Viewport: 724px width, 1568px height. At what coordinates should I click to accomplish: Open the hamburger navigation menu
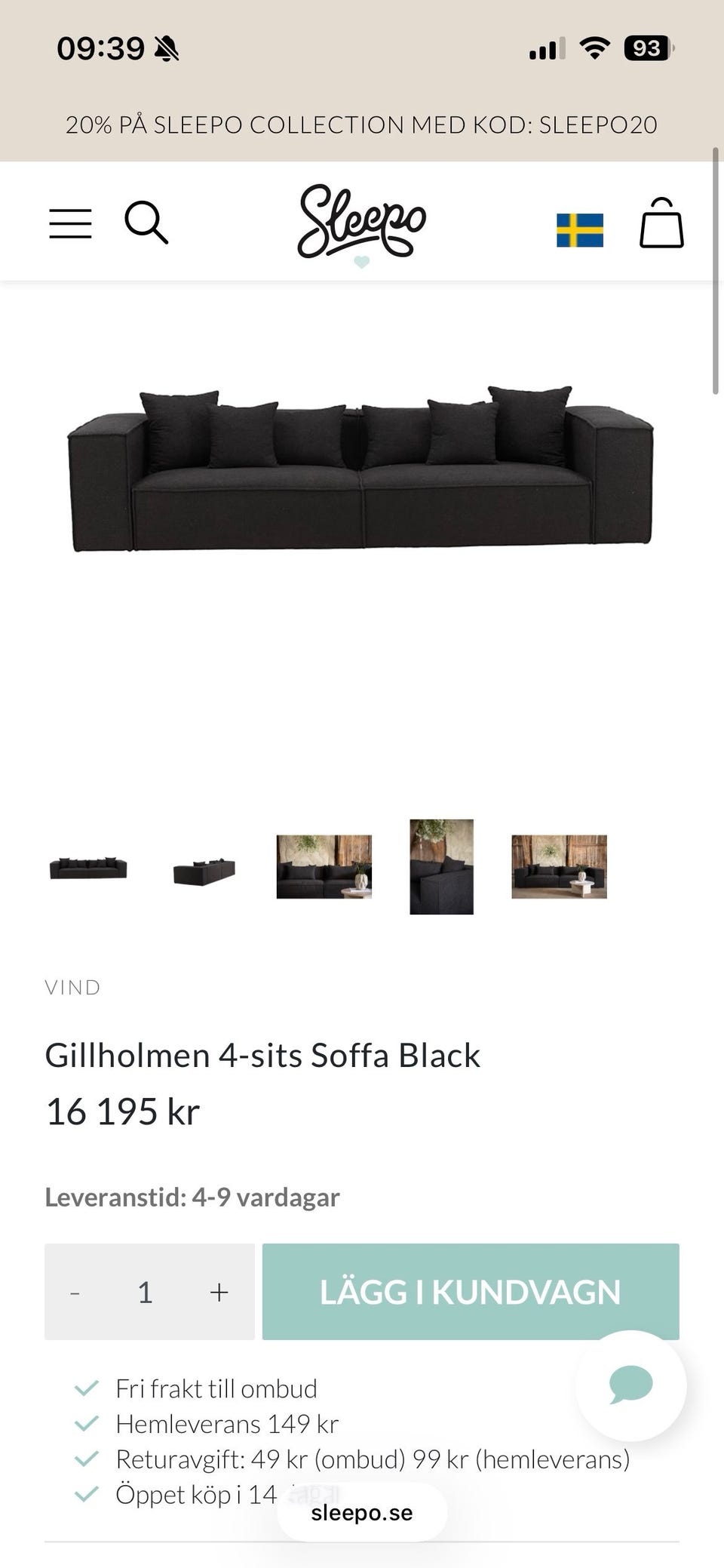click(x=70, y=223)
